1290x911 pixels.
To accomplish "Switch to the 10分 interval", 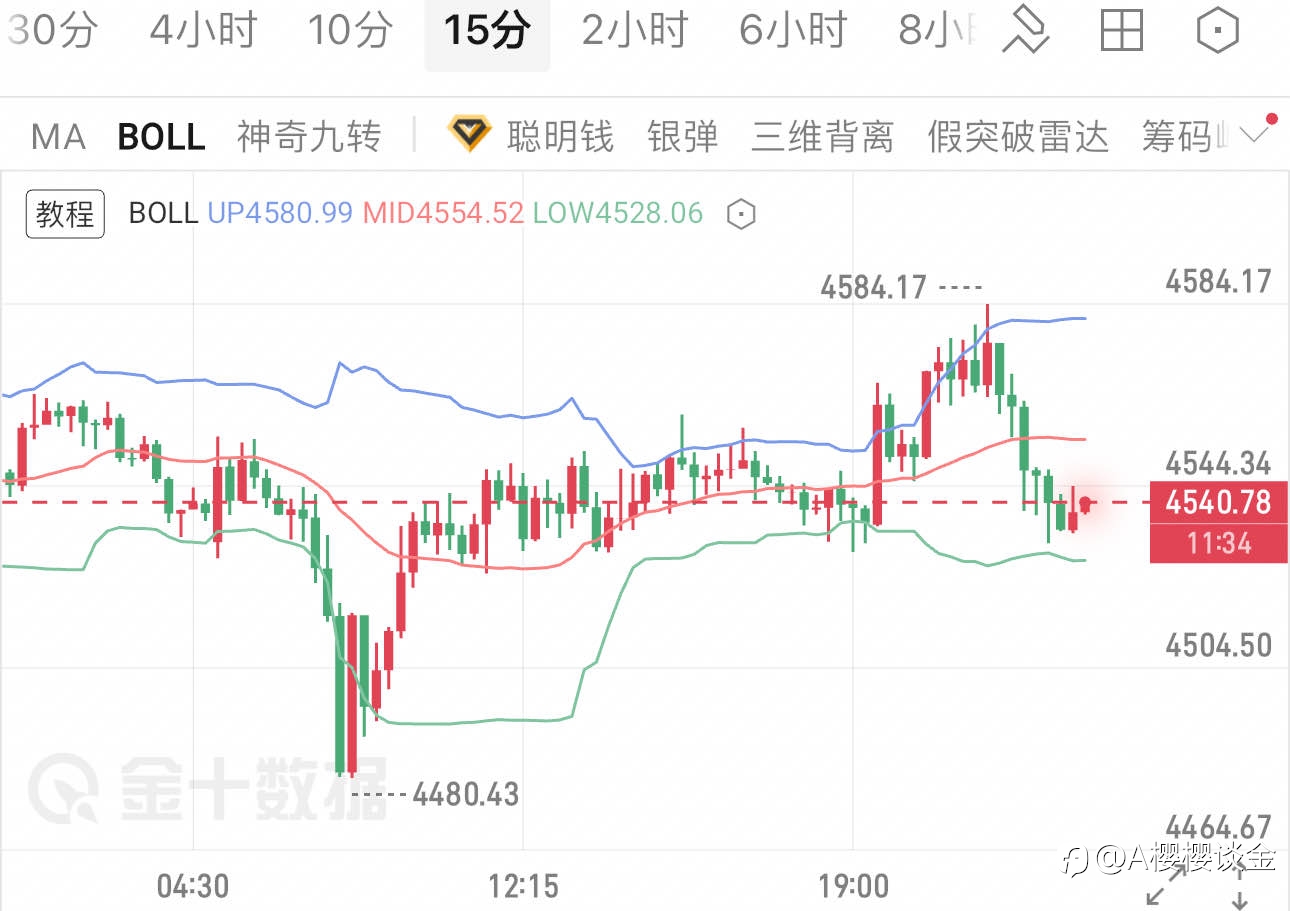I will pos(349,31).
